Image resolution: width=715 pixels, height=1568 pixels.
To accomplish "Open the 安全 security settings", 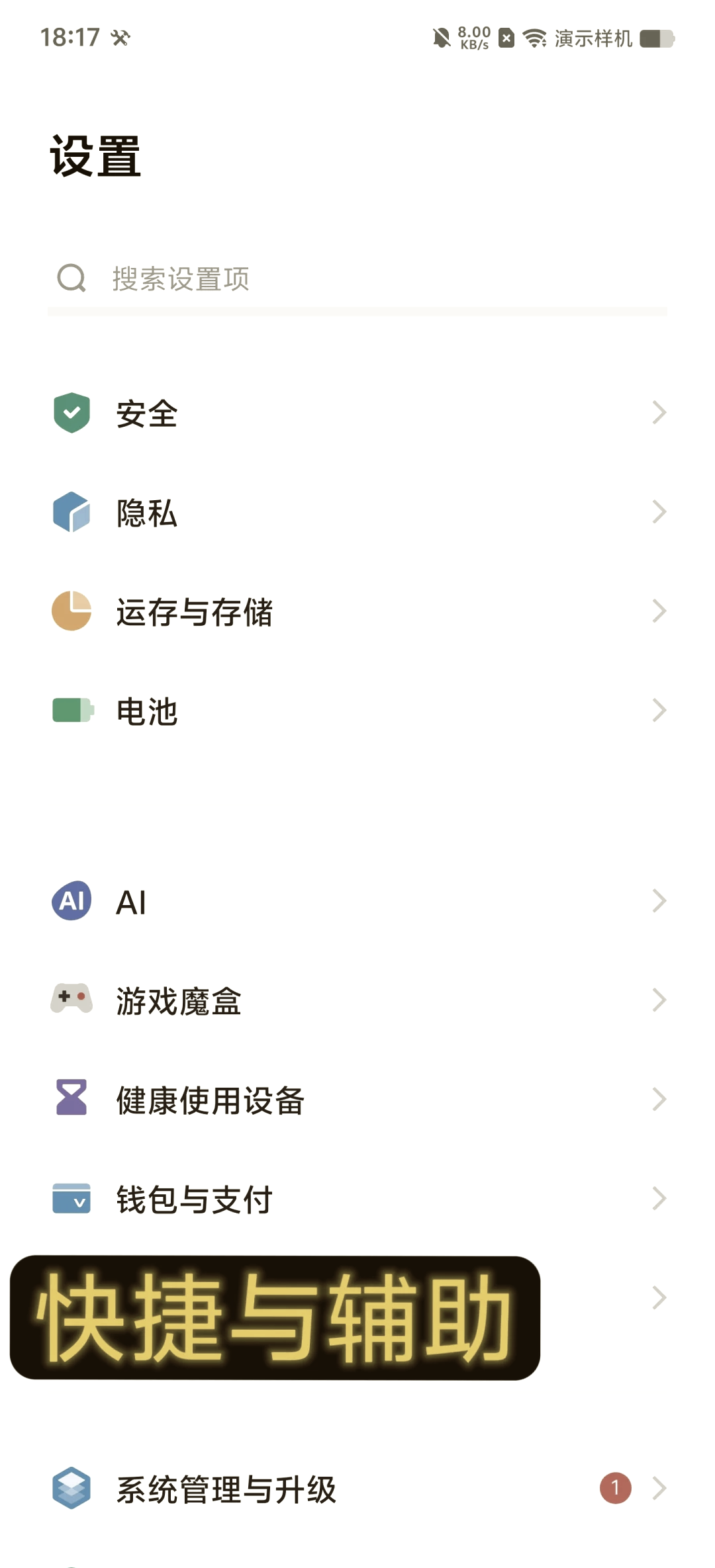I will pos(358,414).
